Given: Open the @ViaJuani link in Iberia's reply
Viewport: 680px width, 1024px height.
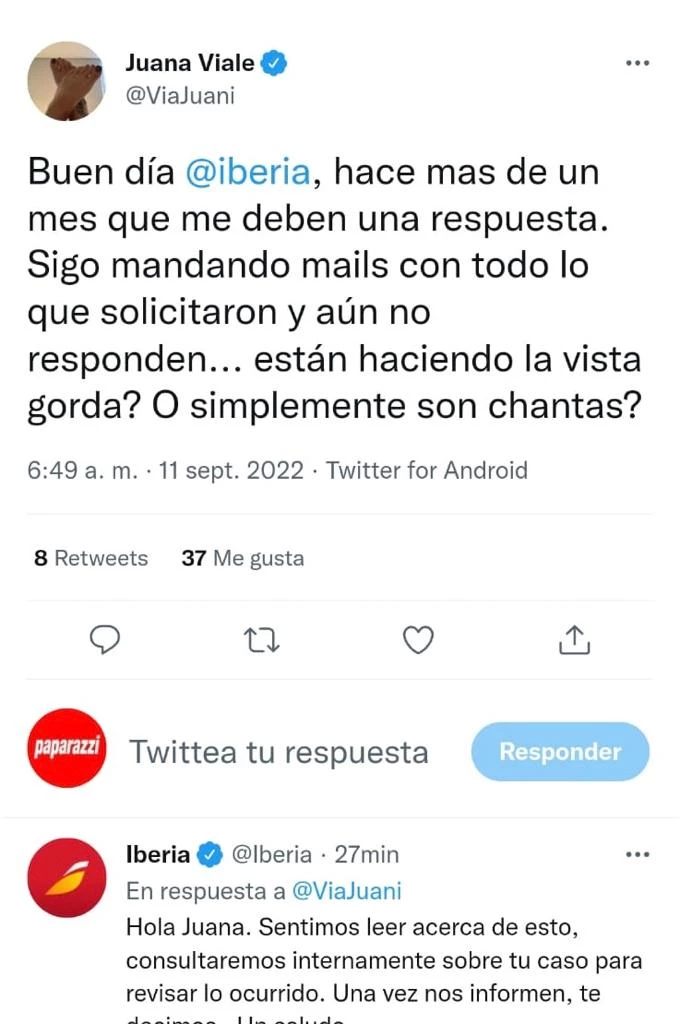Looking at the screenshot, I should point(346,891).
